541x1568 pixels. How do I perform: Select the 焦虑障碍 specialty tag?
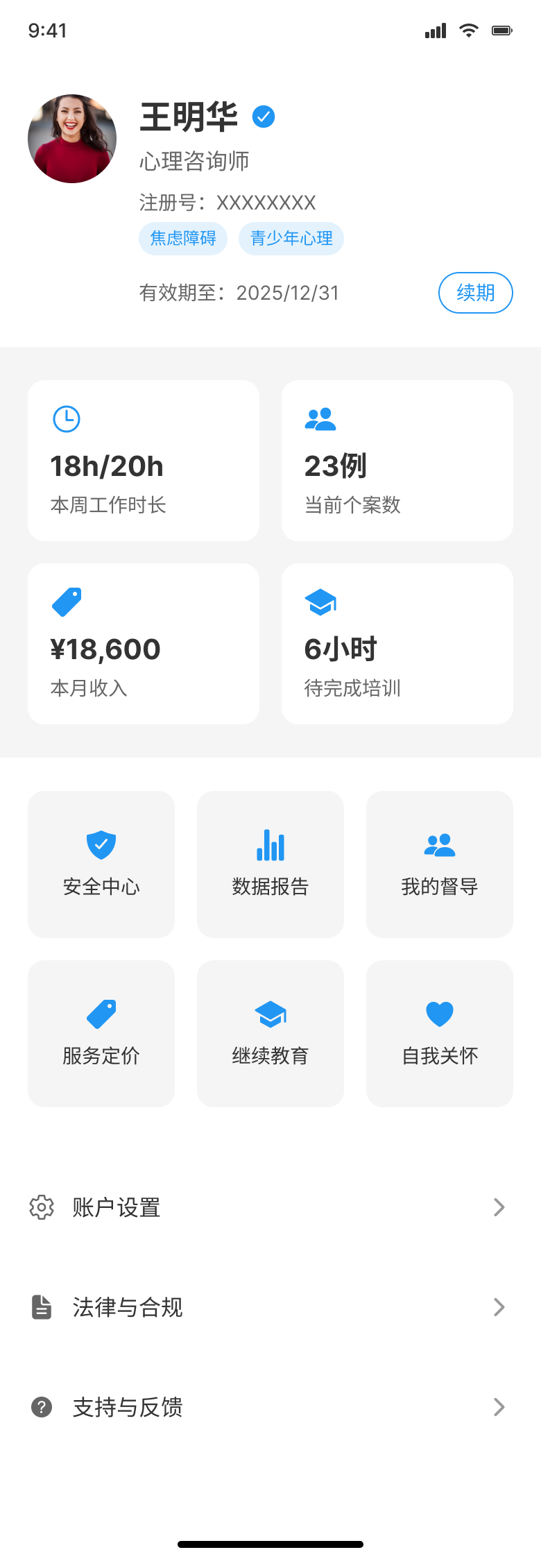(182, 238)
